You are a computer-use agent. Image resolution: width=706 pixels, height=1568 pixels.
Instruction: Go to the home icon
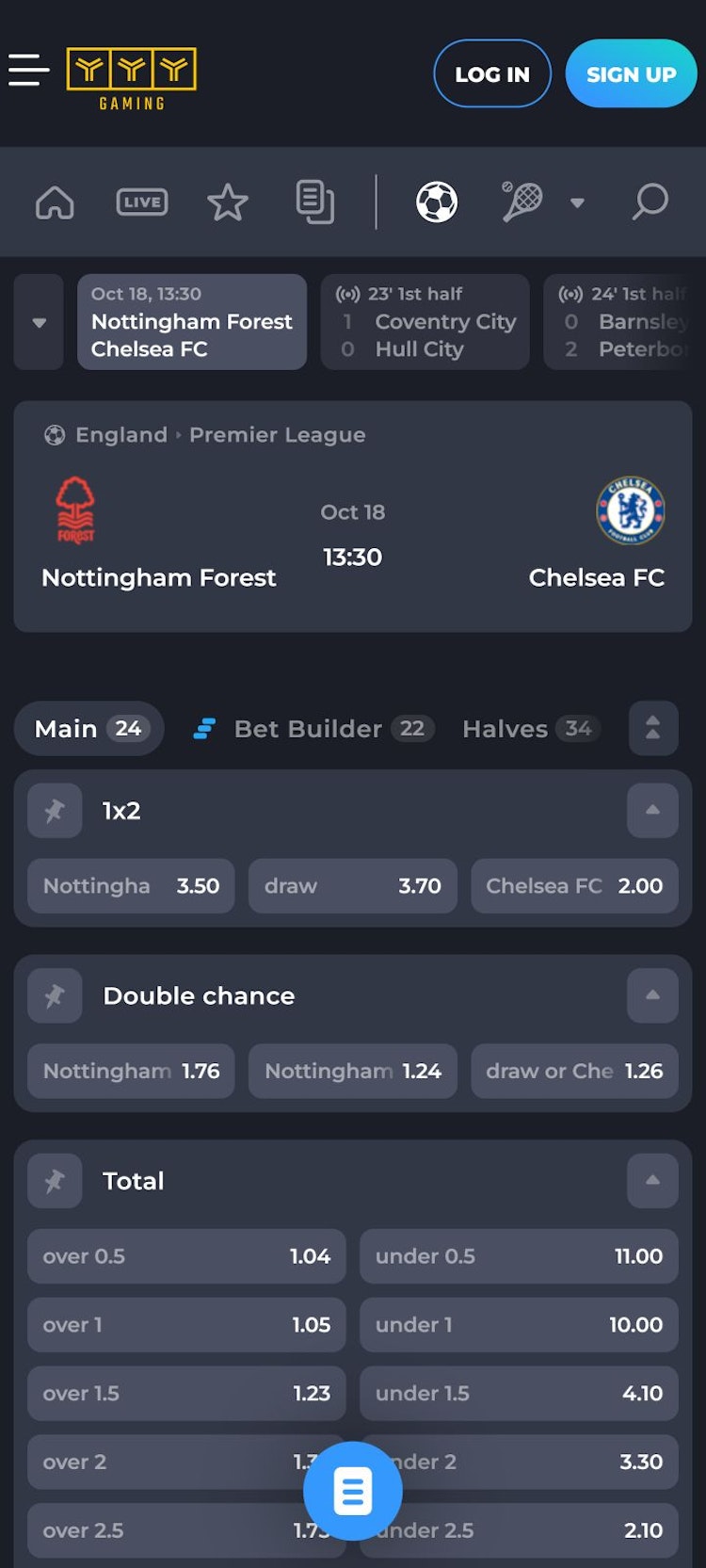point(55,202)
